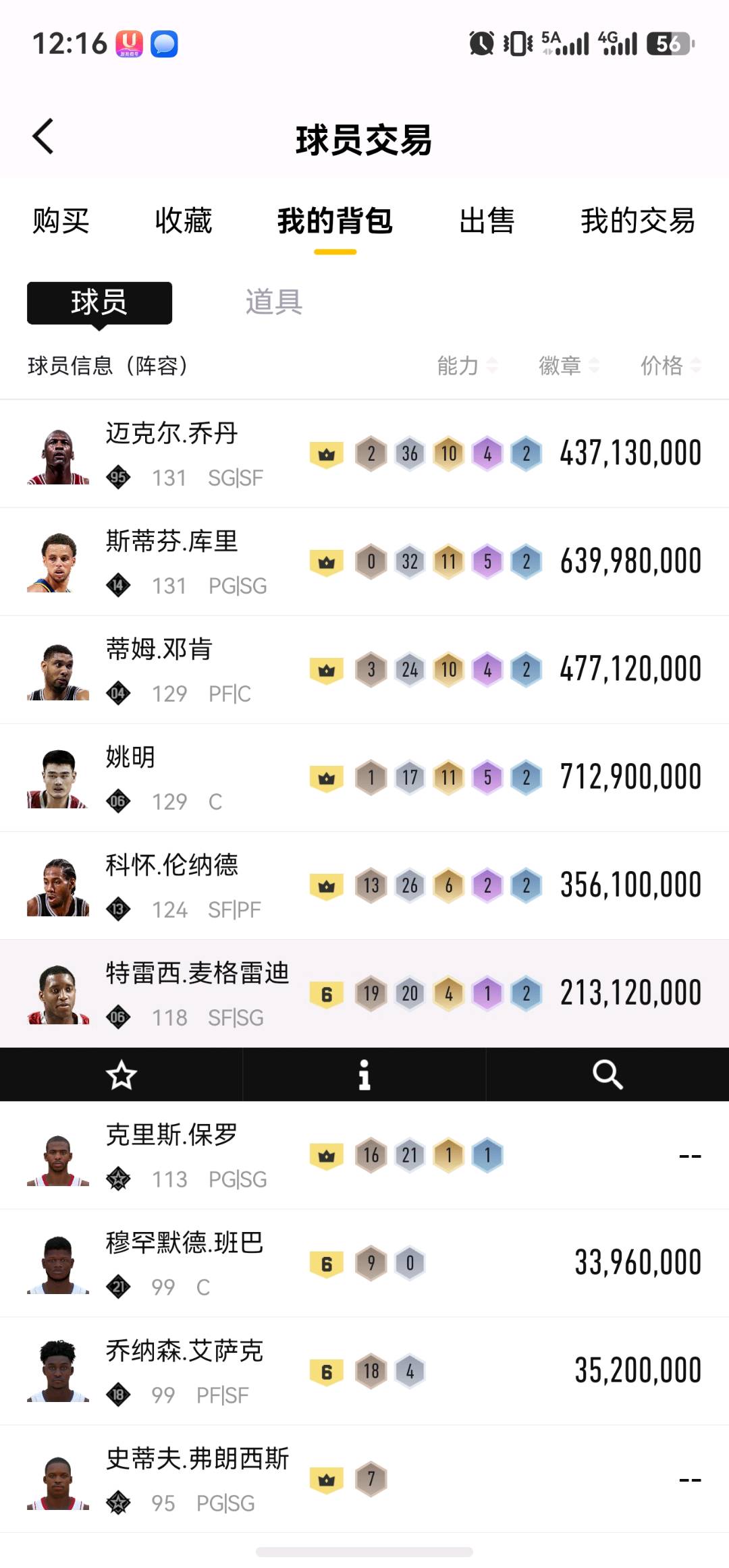
Task: Open 蒂姆.邓肯 player row
Action: (x=364, y=670)
